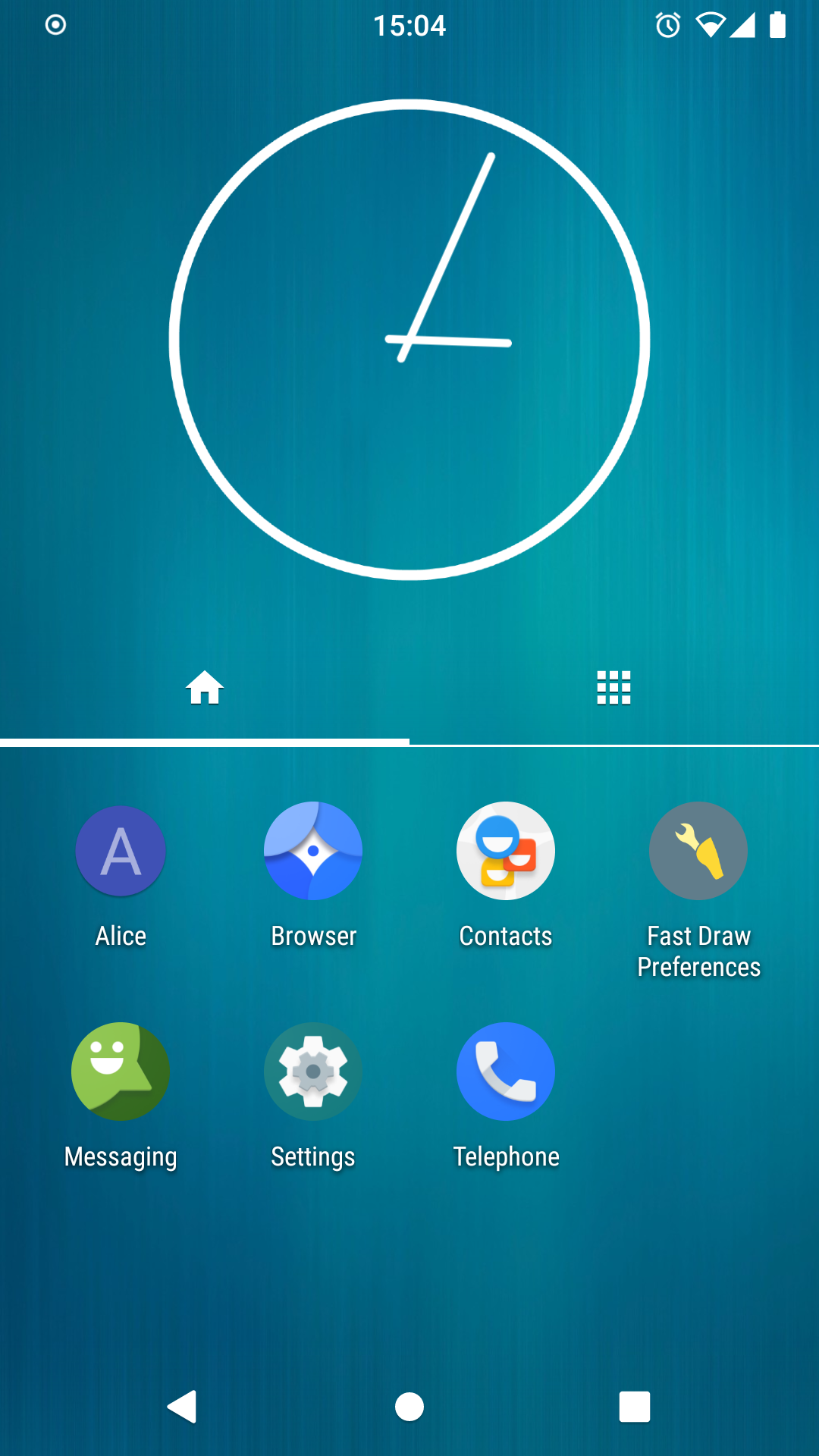Tap the analog clock widget
This screenshot has height=1456, width=819.
(409, 340)
